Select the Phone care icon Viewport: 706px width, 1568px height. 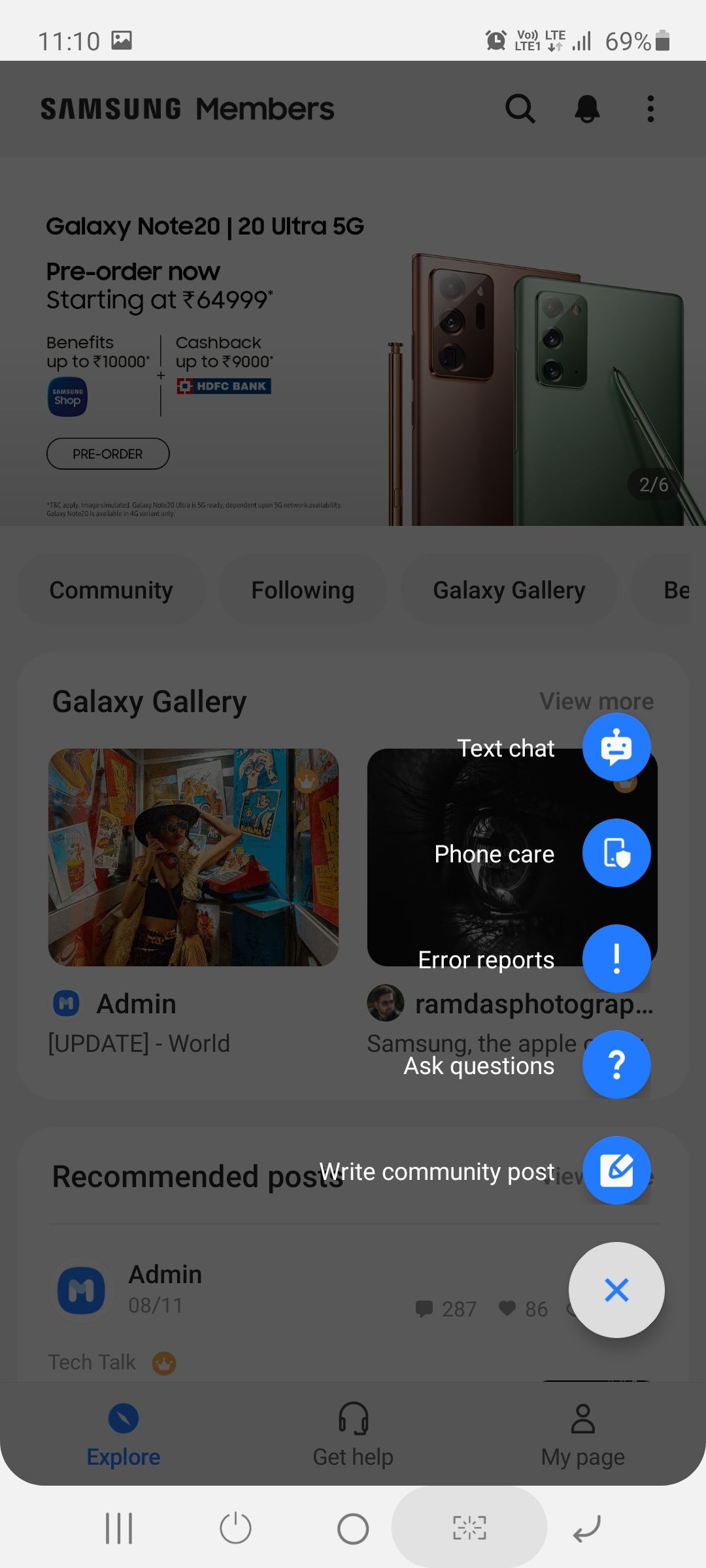[x=616, y=853]
